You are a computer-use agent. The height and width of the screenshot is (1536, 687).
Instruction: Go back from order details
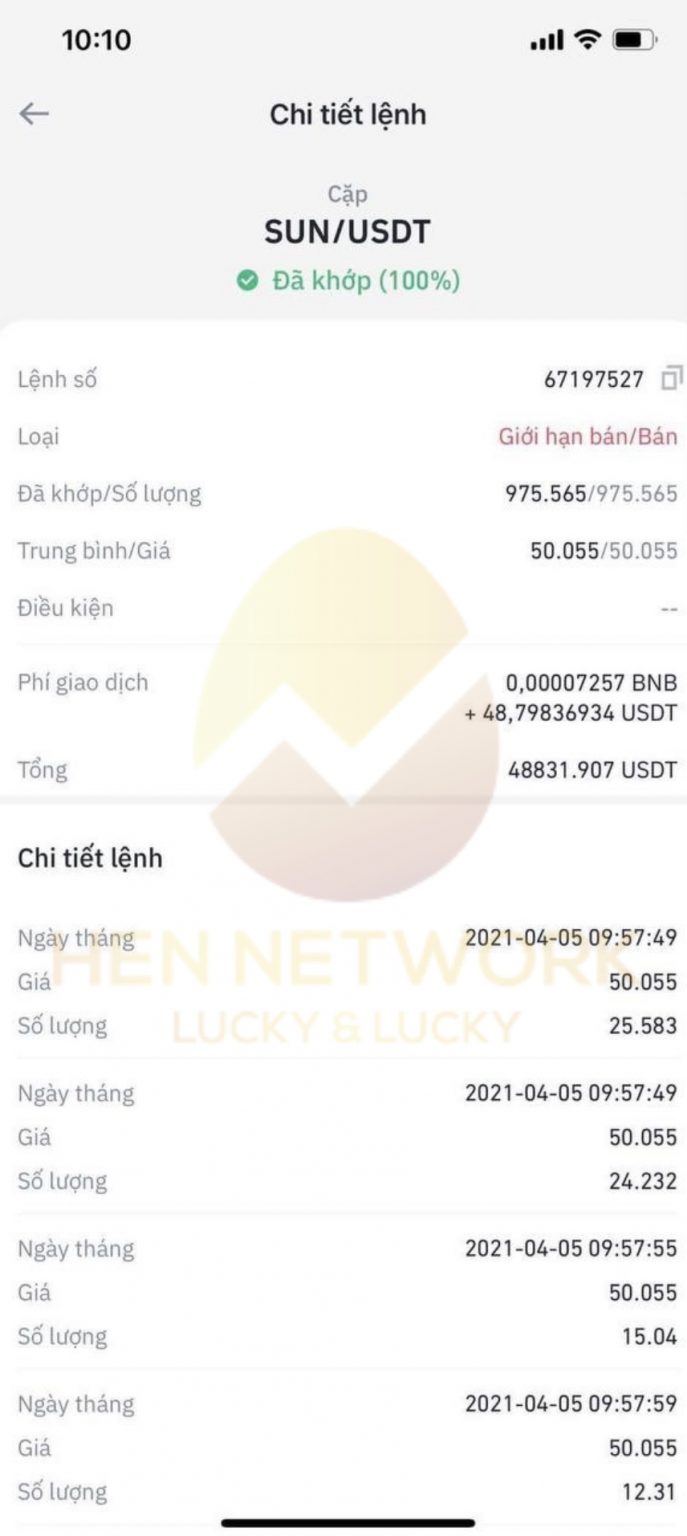[34, 114]
